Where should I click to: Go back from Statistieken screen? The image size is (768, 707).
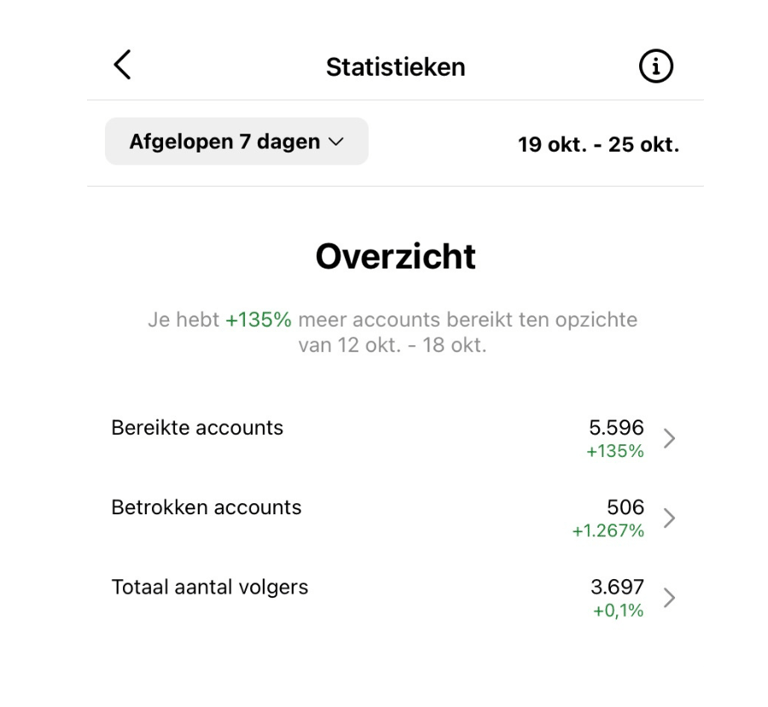pos(122,66)
